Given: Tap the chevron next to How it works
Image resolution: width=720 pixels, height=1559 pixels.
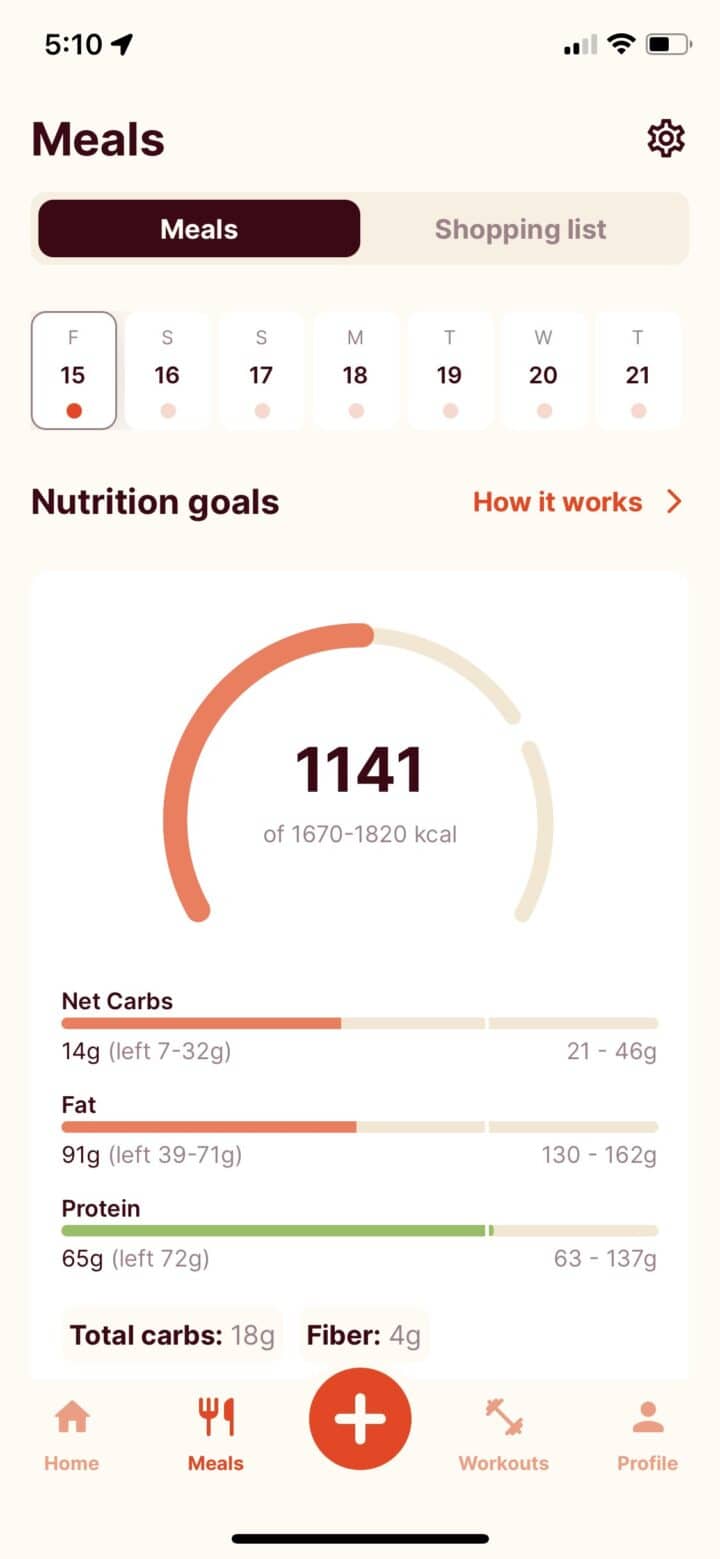Looking at the screenshot, I should [x=675, y=501].
